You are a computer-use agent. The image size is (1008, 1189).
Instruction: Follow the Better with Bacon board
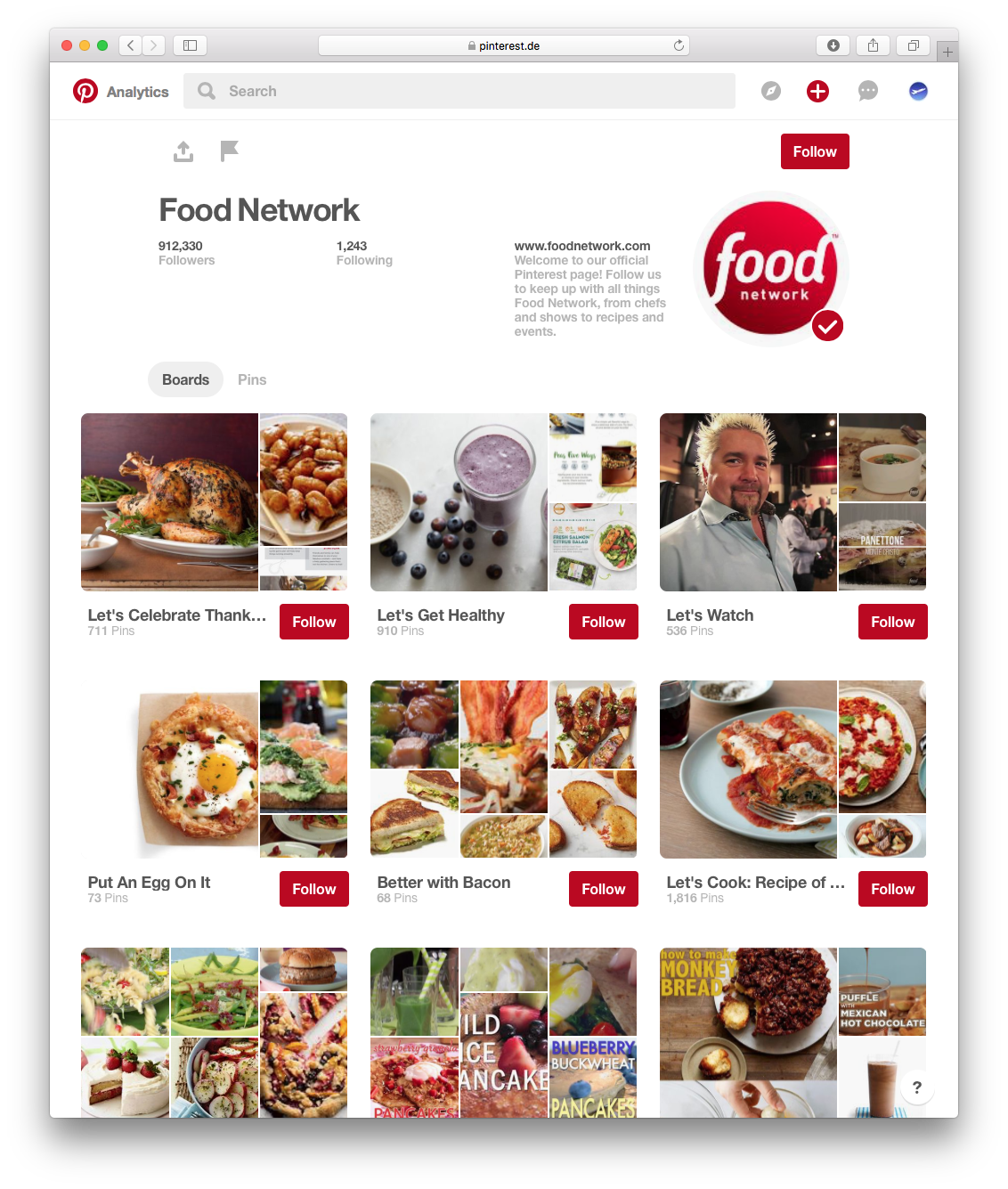click(x=603, y=889)
